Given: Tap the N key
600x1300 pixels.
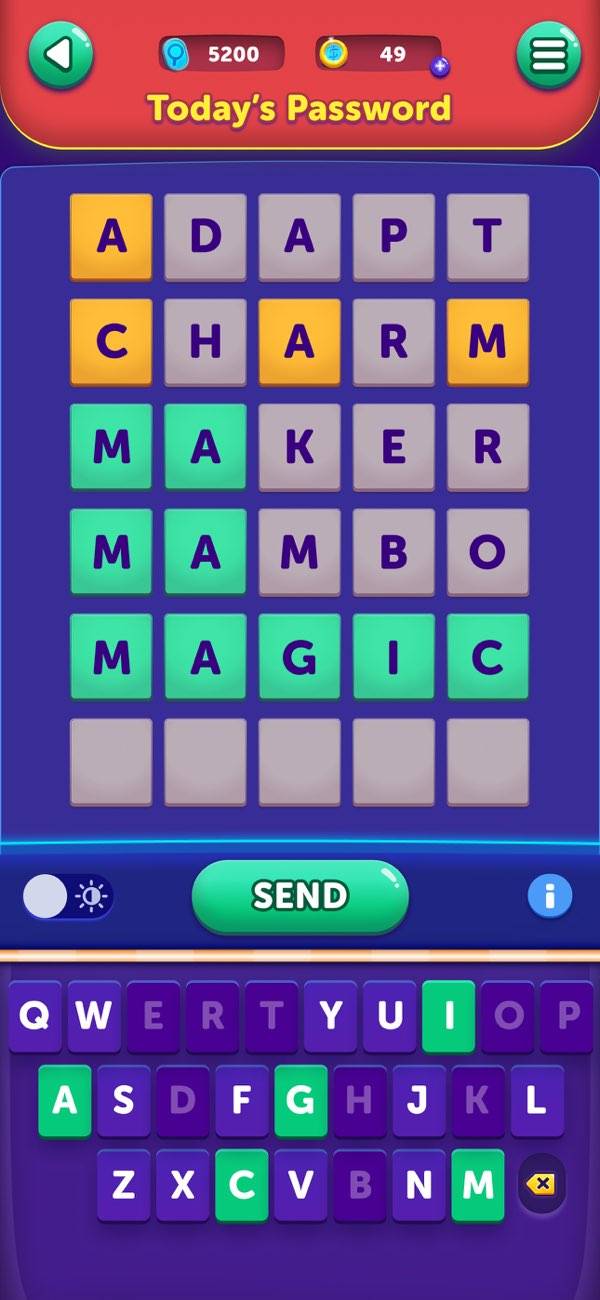Looking at the screenshot, I should tap(419, 1185).
